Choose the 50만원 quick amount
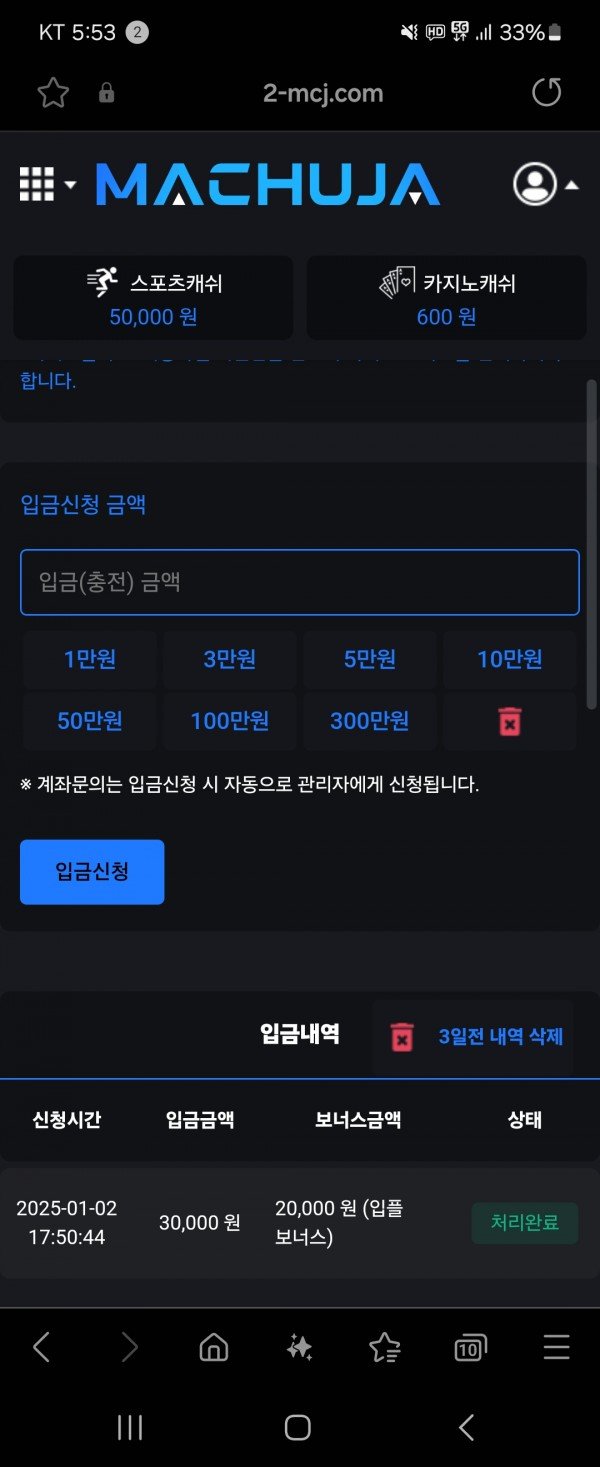600x1467 pixels. (90, 721)
